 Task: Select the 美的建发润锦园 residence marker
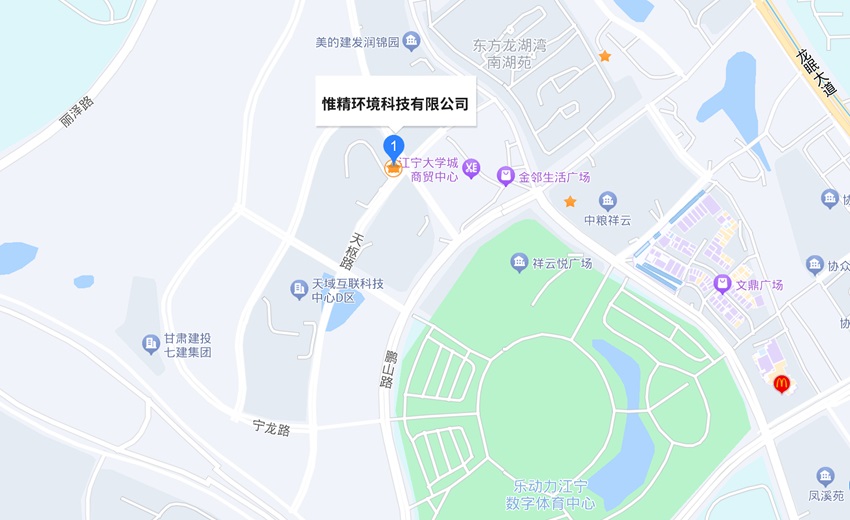[412, 41]
